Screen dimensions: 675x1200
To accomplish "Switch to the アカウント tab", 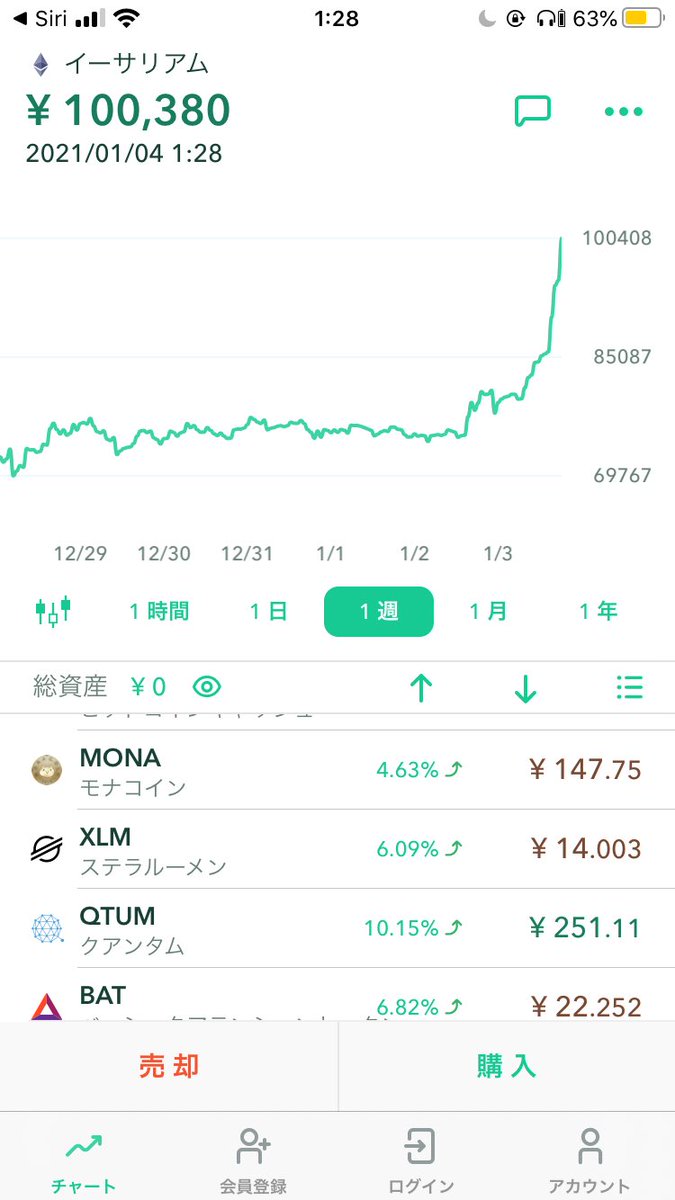I will coord(590,1160).
